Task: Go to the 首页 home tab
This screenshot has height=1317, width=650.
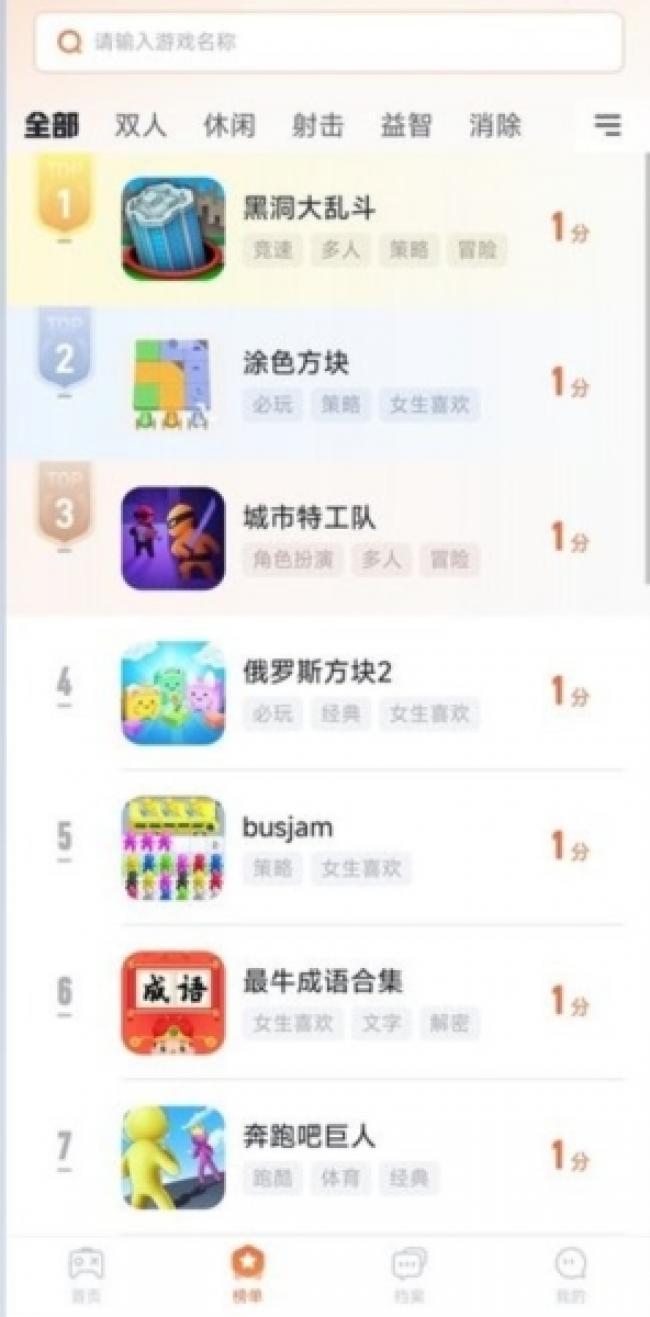Action: 86,1272
